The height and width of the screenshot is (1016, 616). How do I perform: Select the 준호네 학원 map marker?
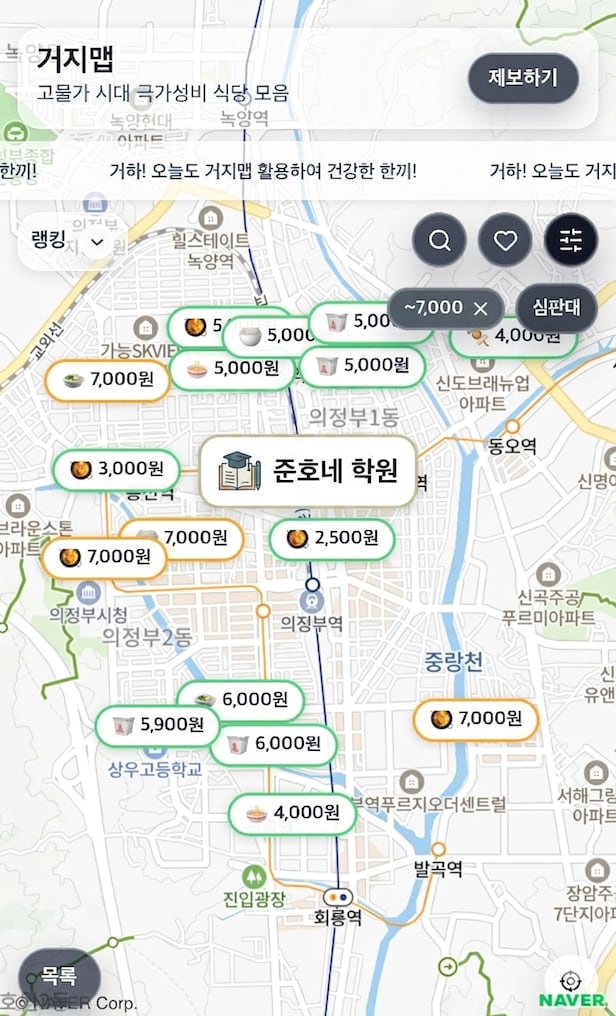tap(308, 471)
